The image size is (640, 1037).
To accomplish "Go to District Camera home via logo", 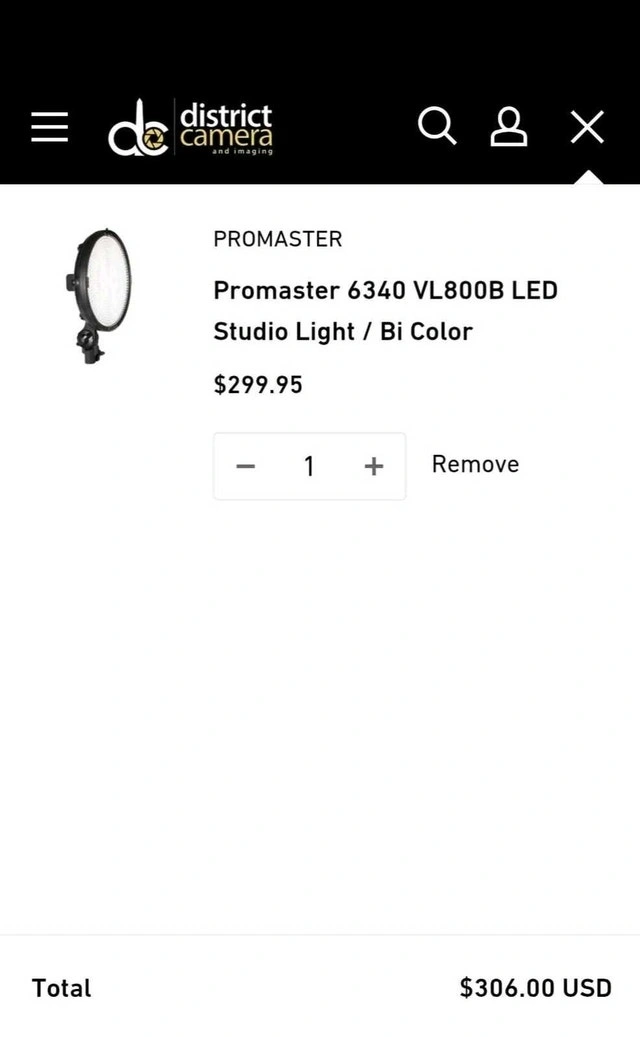I will pyautogui.click(x=190, y=128).
